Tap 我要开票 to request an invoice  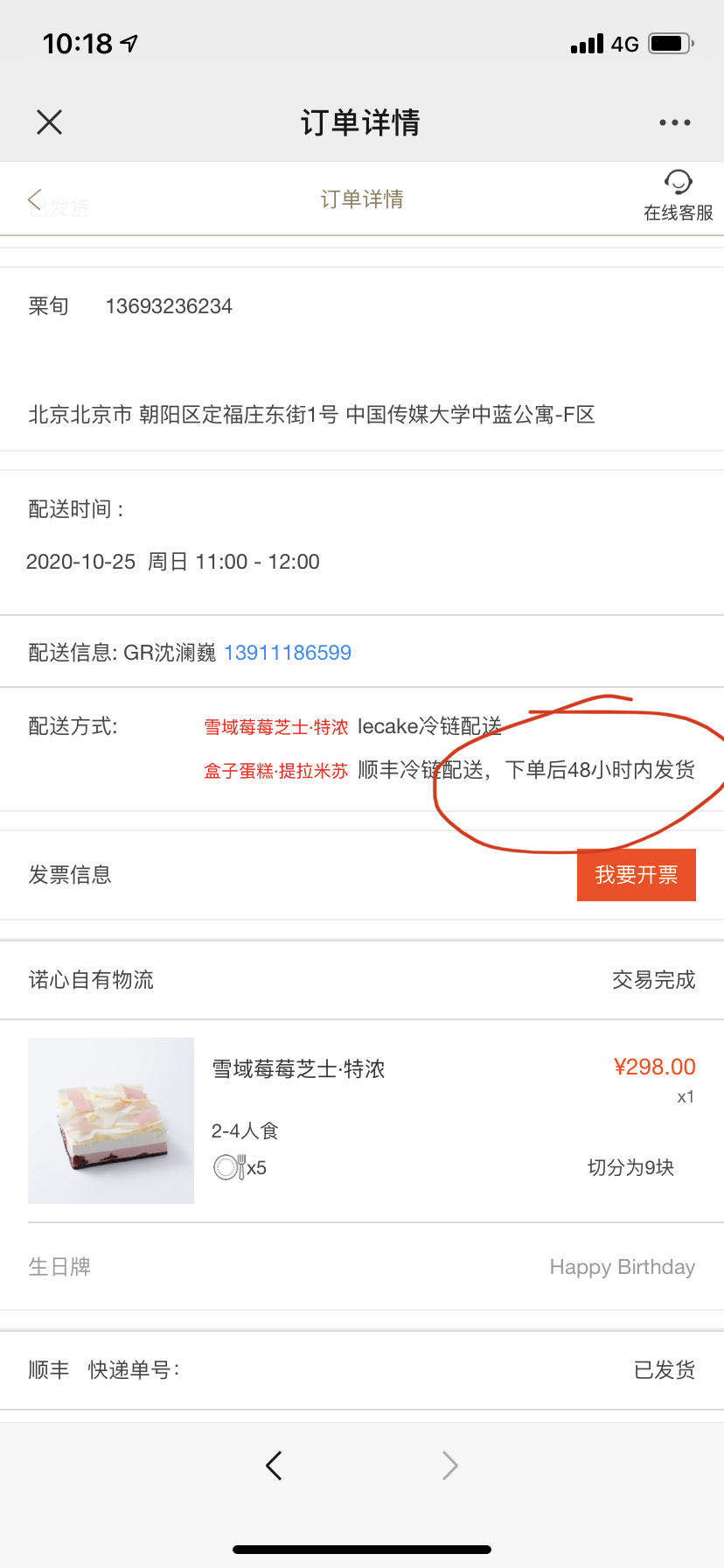pos(636,874)
